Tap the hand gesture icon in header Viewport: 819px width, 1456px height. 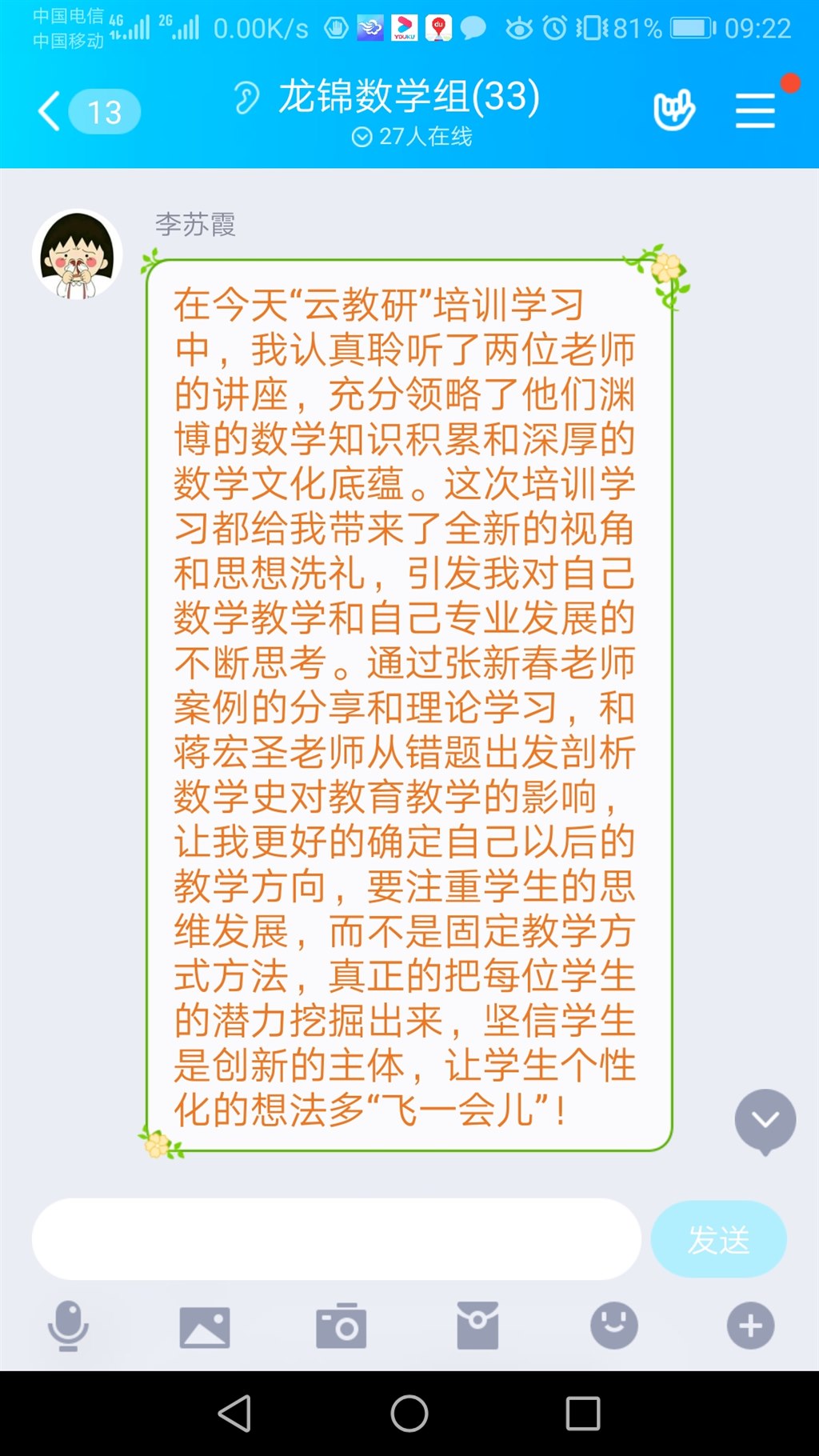coord(673,110)
